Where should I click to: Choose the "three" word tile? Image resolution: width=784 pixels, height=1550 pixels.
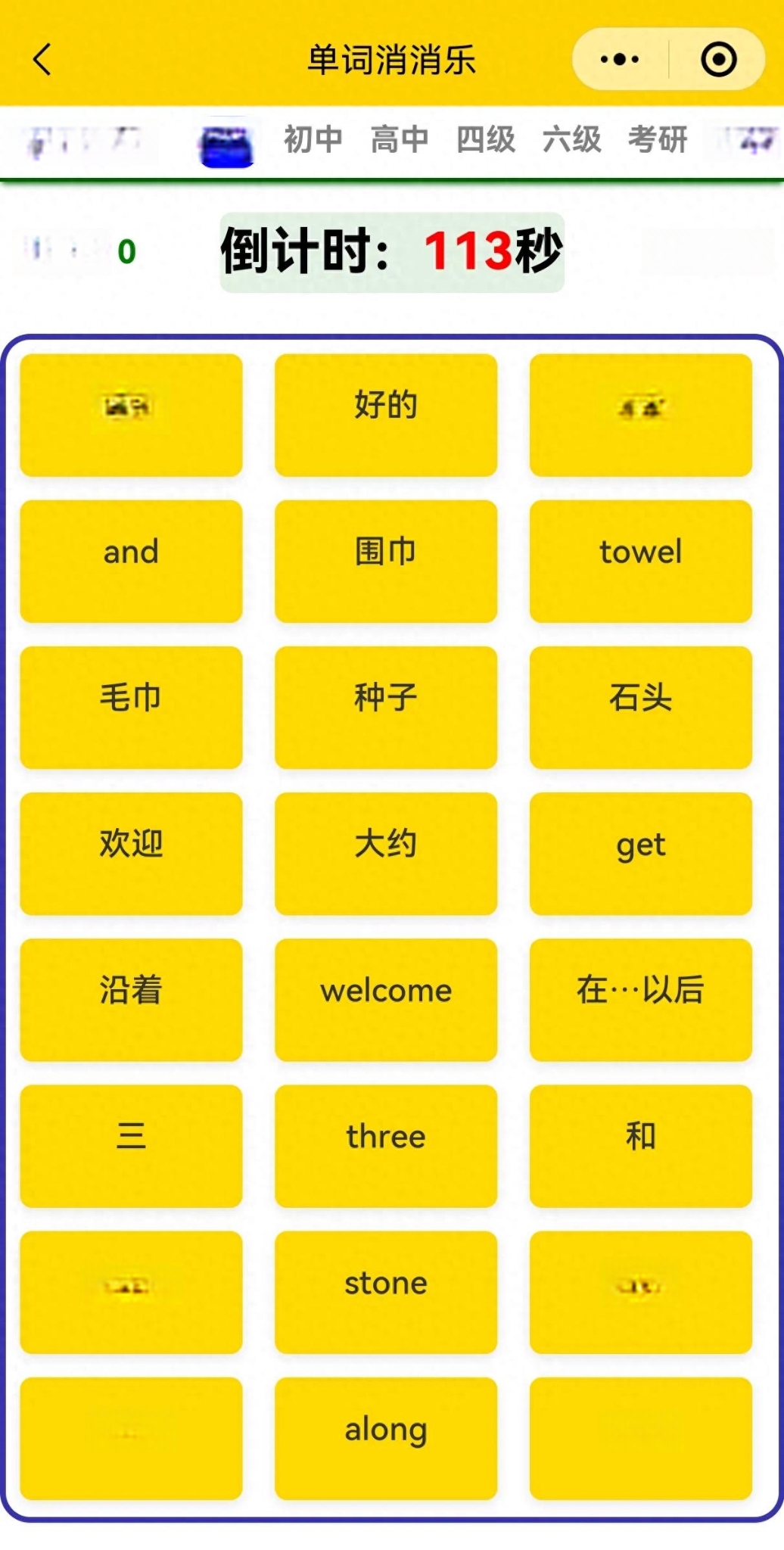(386, 1146)
